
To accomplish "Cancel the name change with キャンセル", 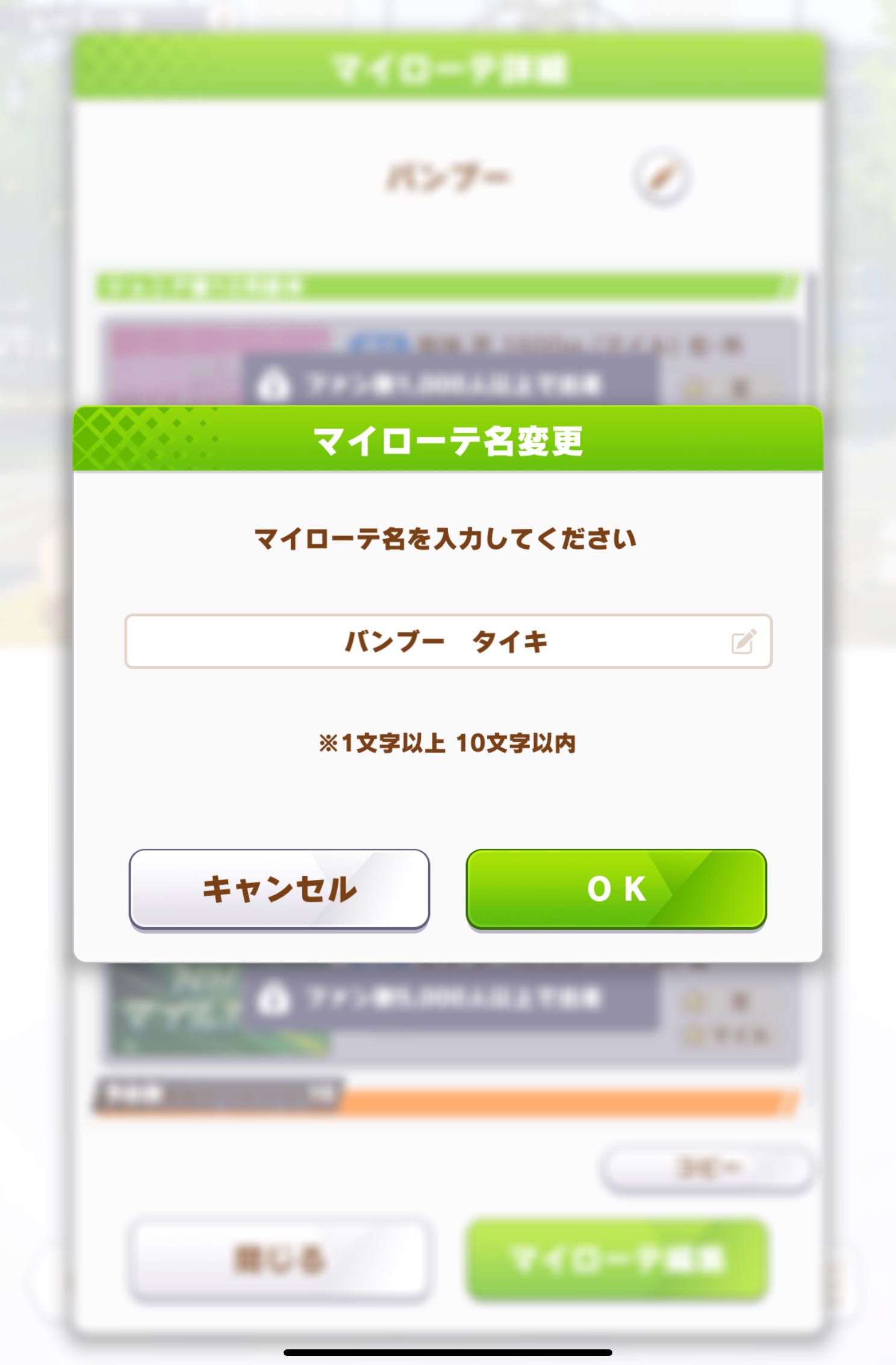I will [279, 889].
